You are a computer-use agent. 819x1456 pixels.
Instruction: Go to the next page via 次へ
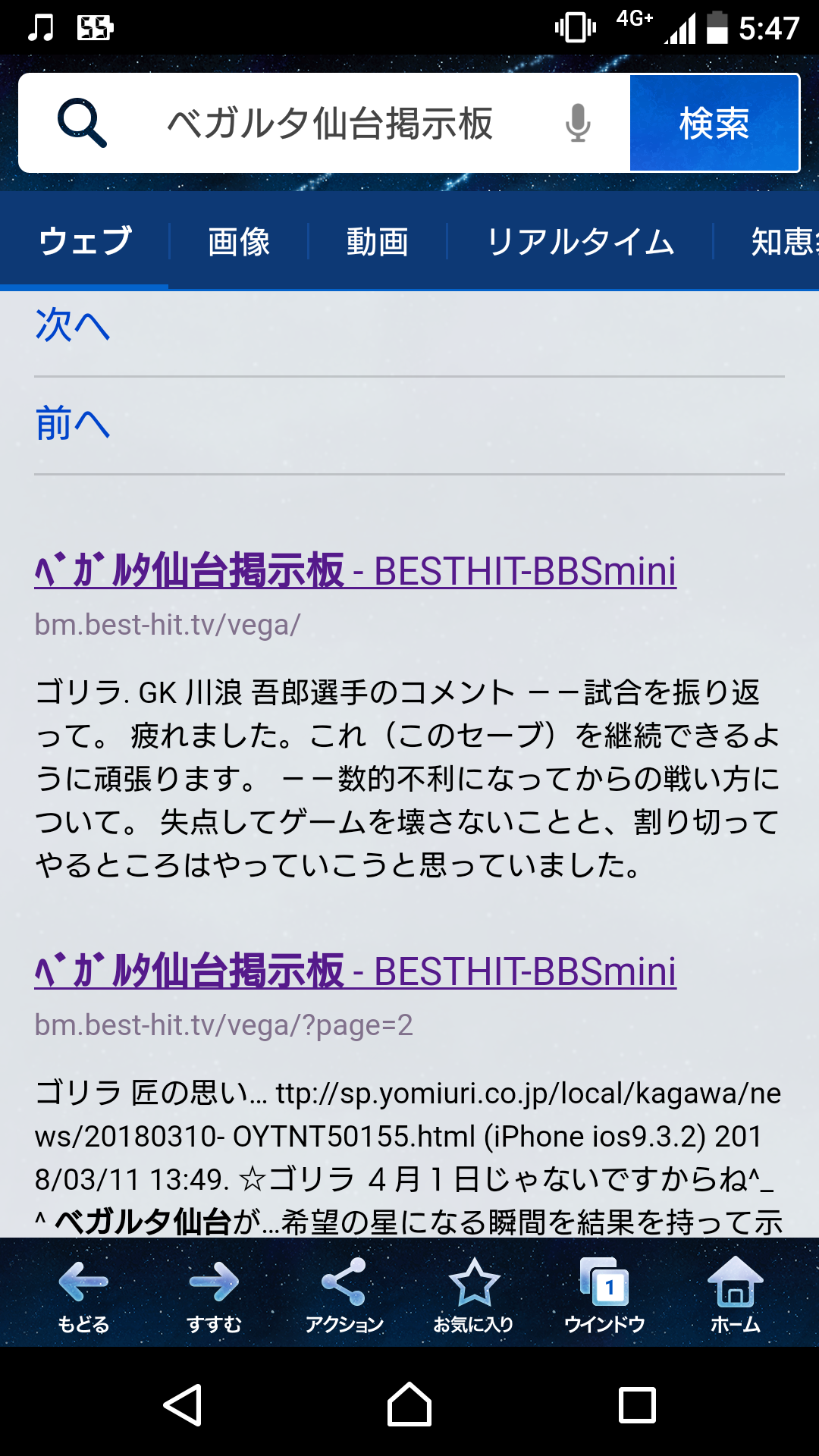[x=73, y=325]
